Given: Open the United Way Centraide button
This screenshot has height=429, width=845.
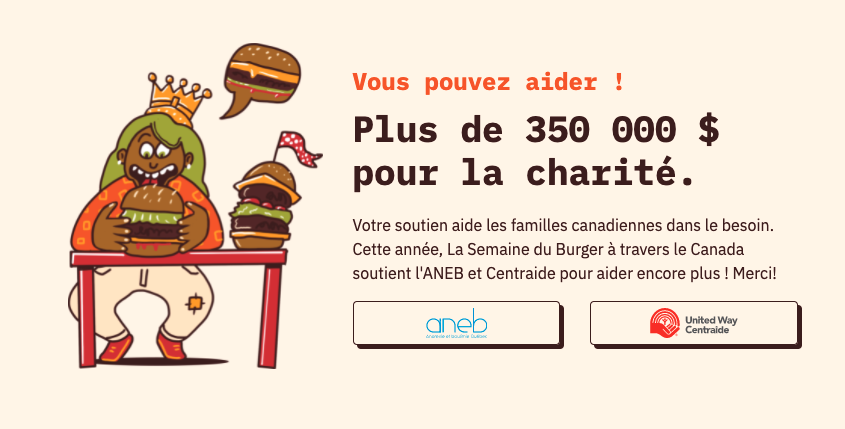Looking at the screenshot, I should [694, 324].
